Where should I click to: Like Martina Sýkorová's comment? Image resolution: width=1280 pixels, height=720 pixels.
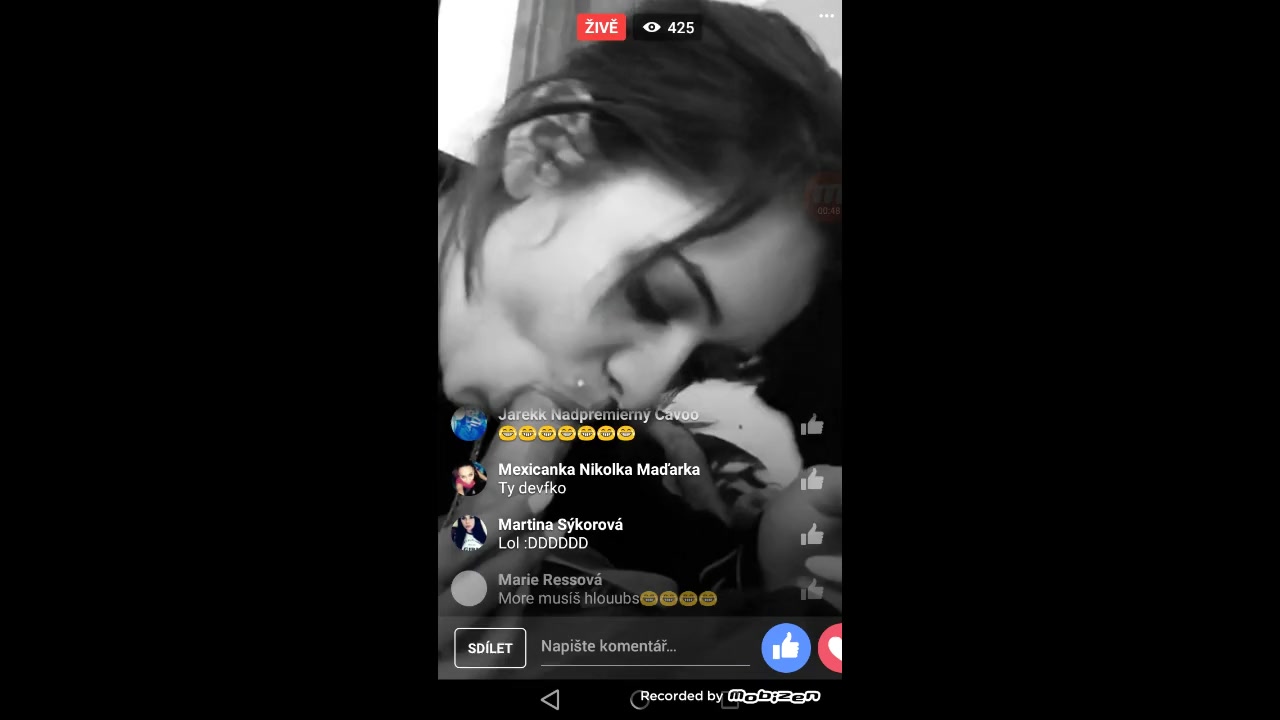pos(811,536)
